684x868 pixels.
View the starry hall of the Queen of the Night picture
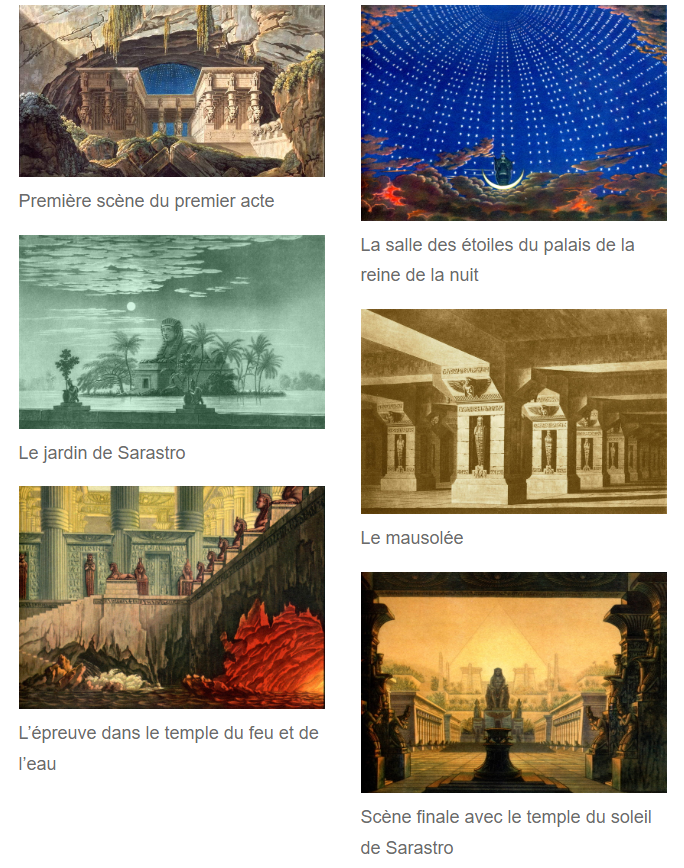click(x=513, y=113)
